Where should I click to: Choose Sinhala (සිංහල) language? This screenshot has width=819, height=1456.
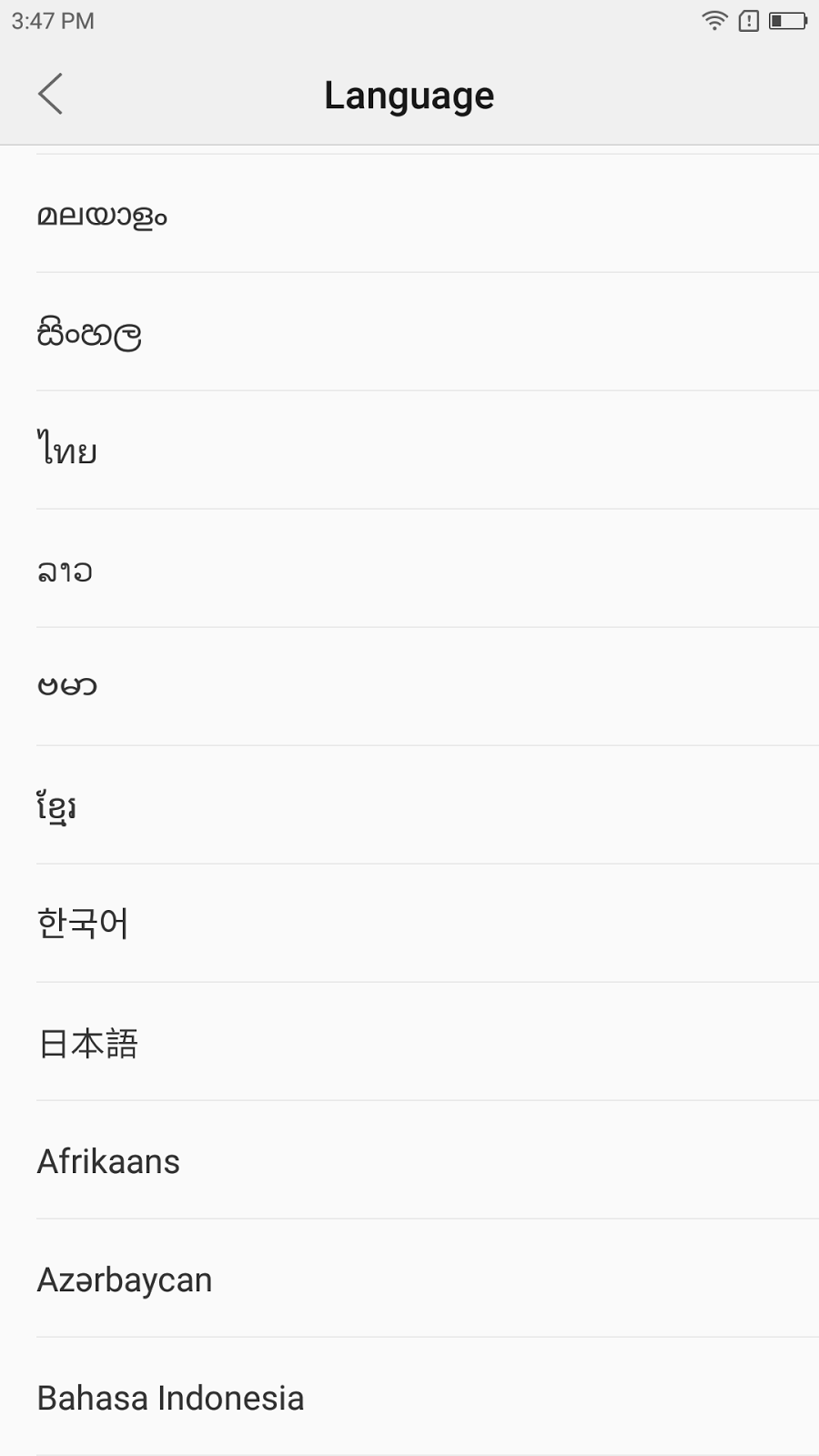pos(89,333)
